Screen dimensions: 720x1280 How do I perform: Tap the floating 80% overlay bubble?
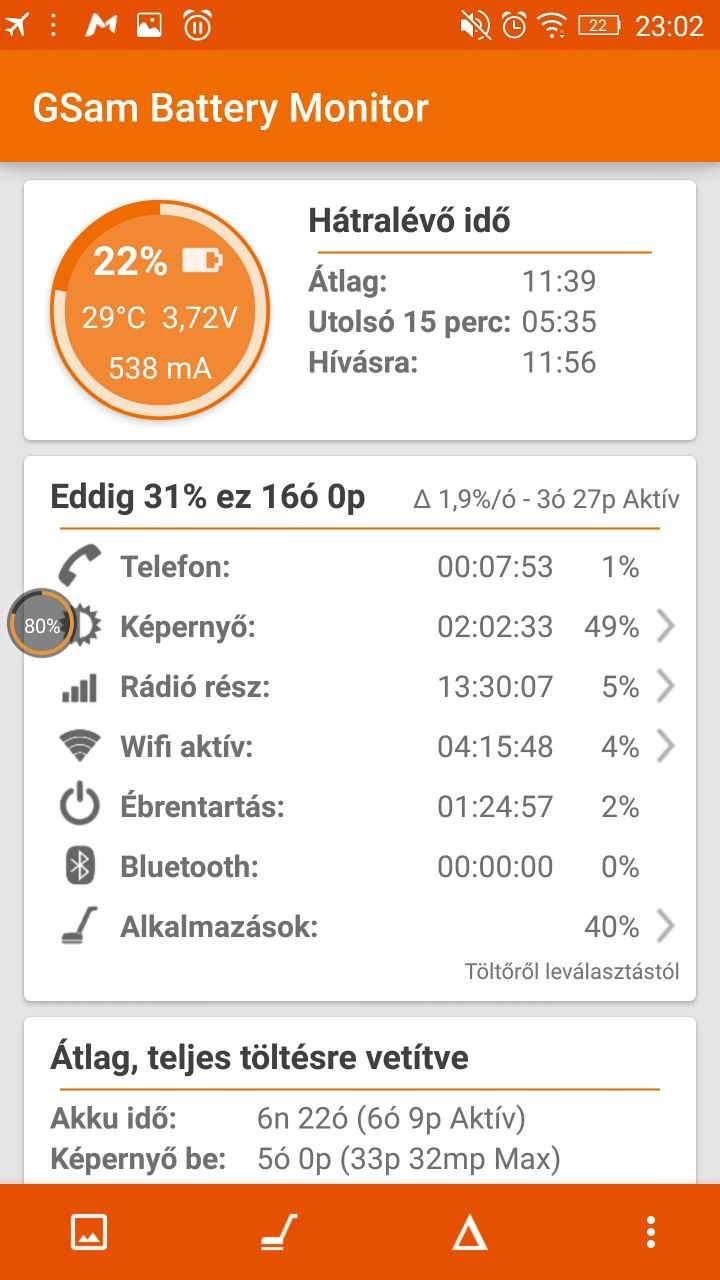(x=42, y=625)
